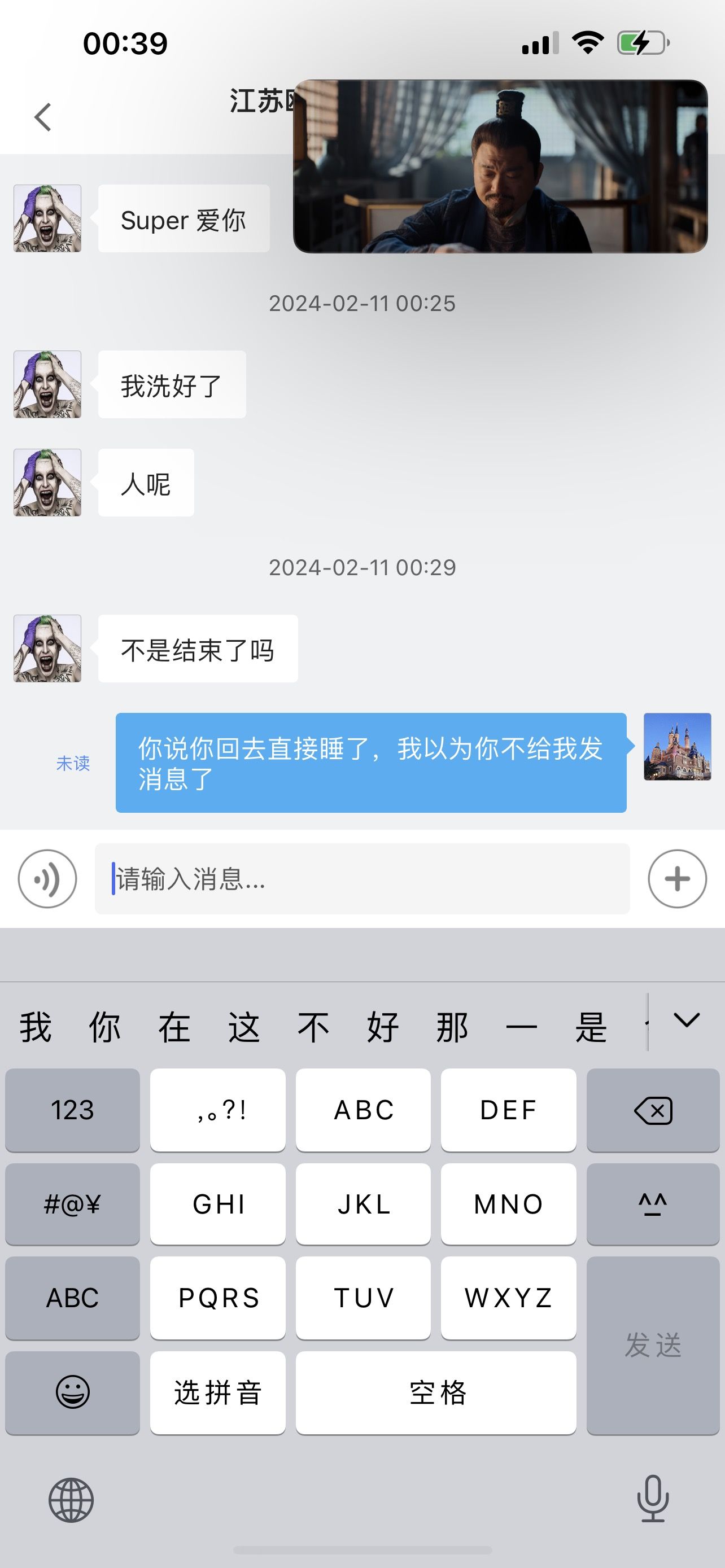Switch keyboard to 123 numbers
This screenshot has height=1568, width=725.
coord(72,1110)
